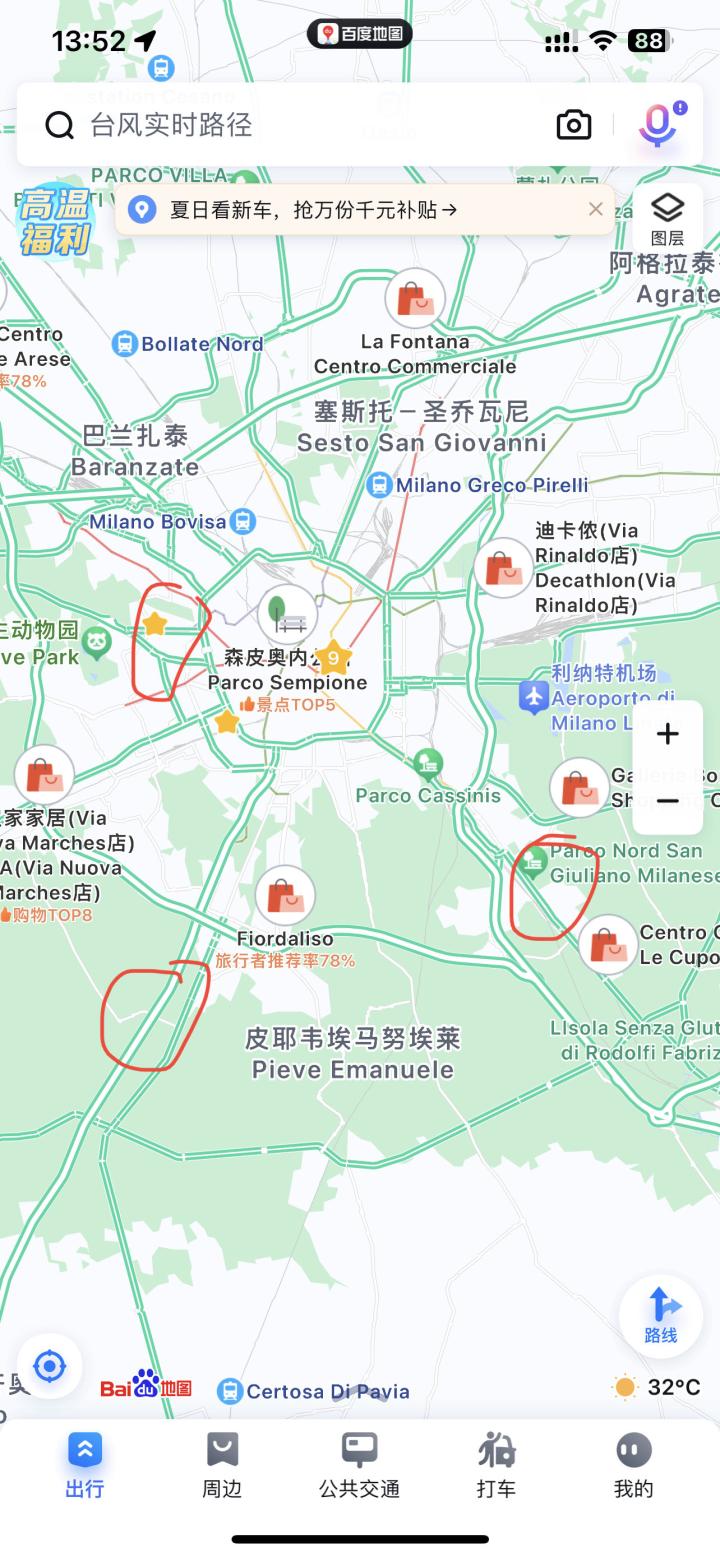Open the 高温福利 promotion badge
Image resolution: width=720 pixels, height=1557 pixels.
click(x=54, y=221)
